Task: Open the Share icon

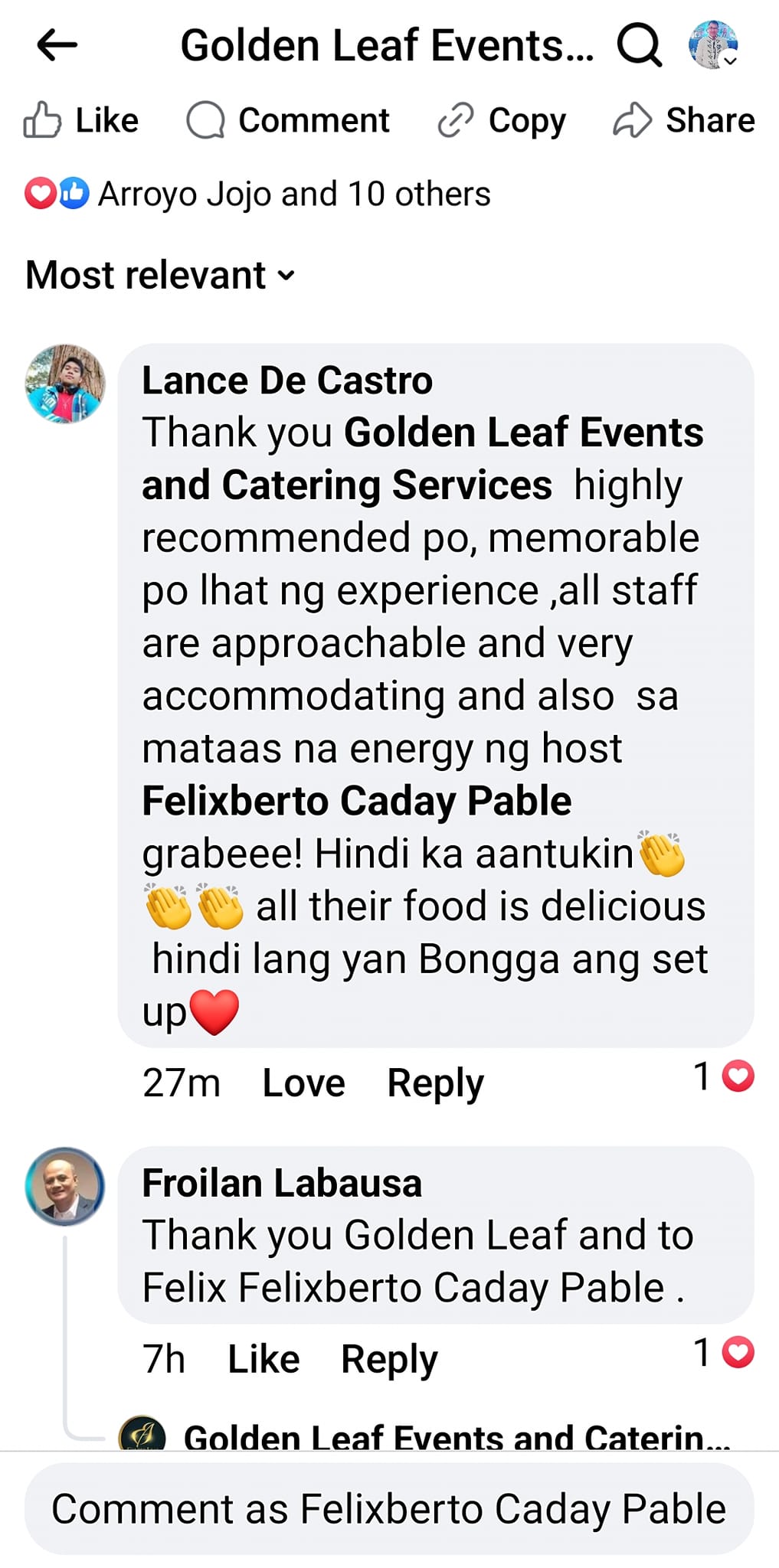Action: coord(631,119)
